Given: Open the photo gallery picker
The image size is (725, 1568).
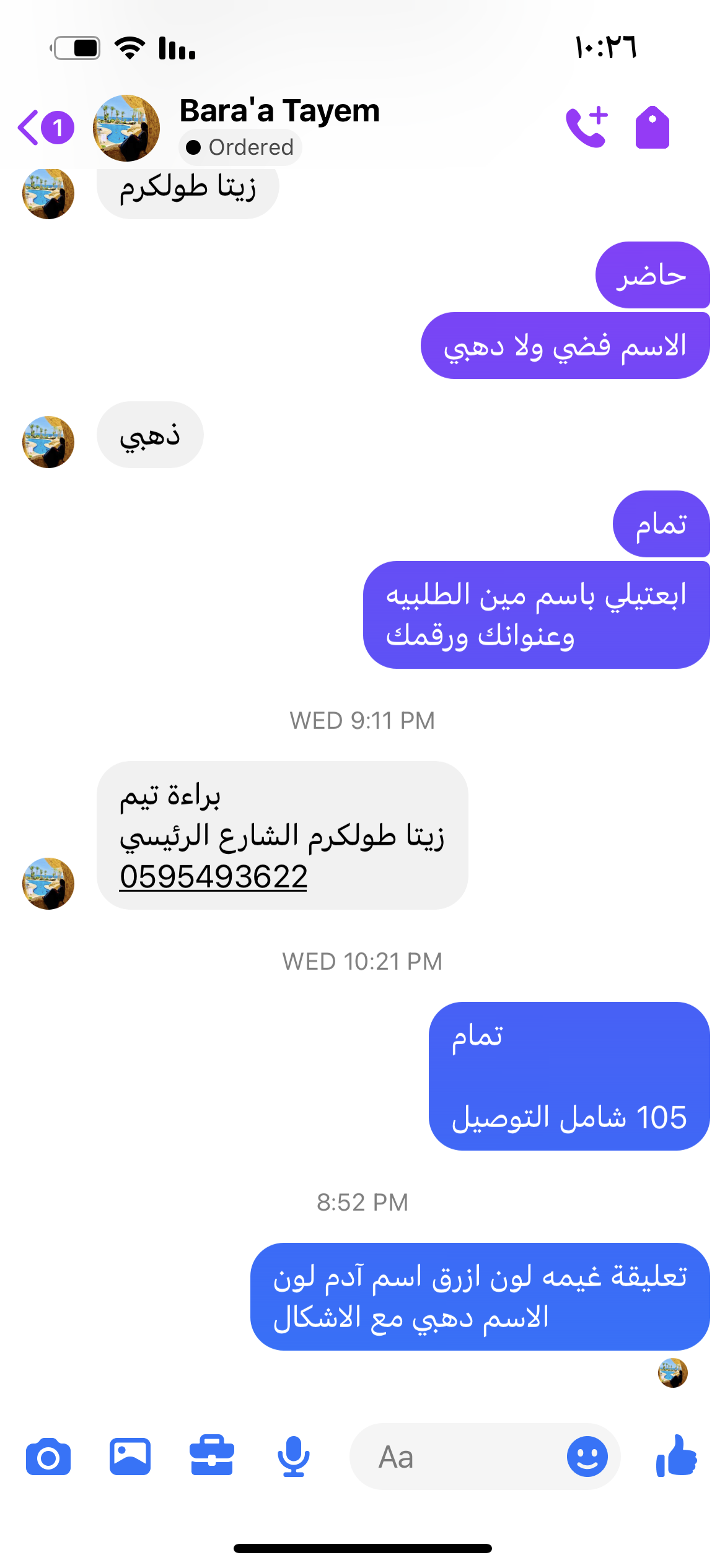Looking at the screenshot, I should (130, 1457).
